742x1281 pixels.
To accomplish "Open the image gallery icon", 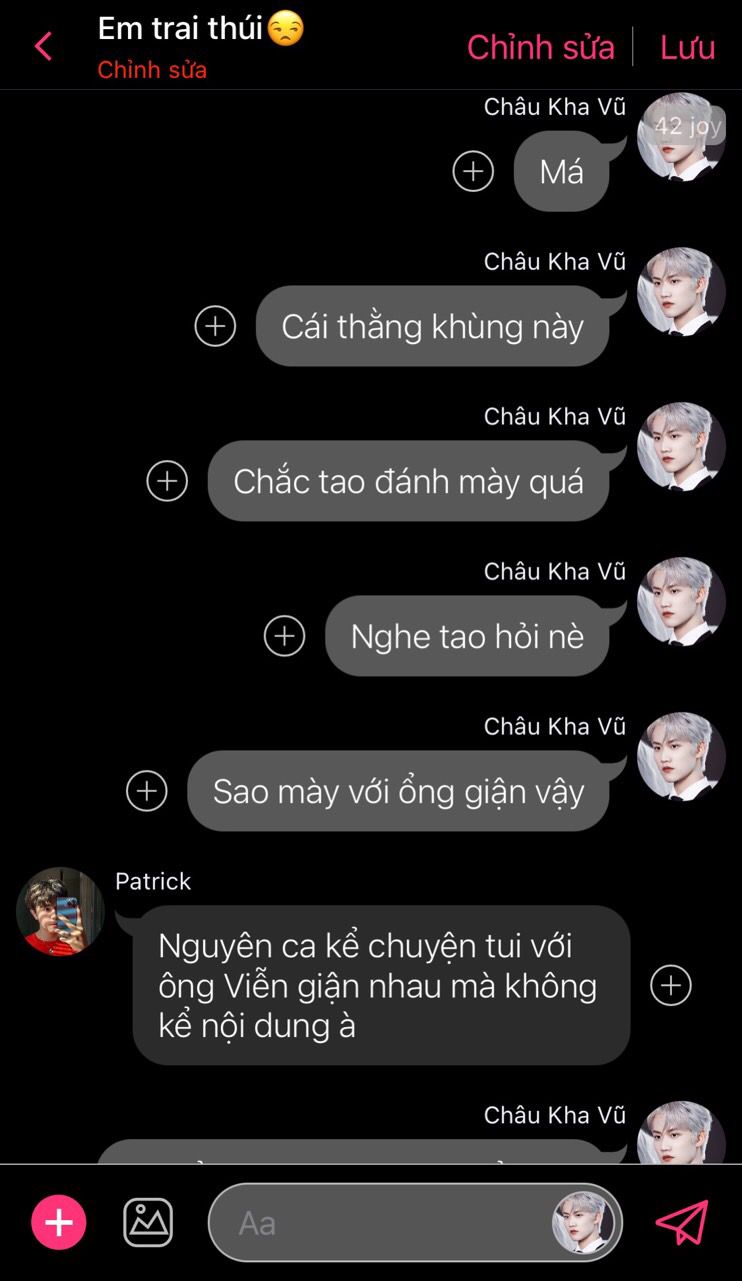I will (x=148, y=1222).
